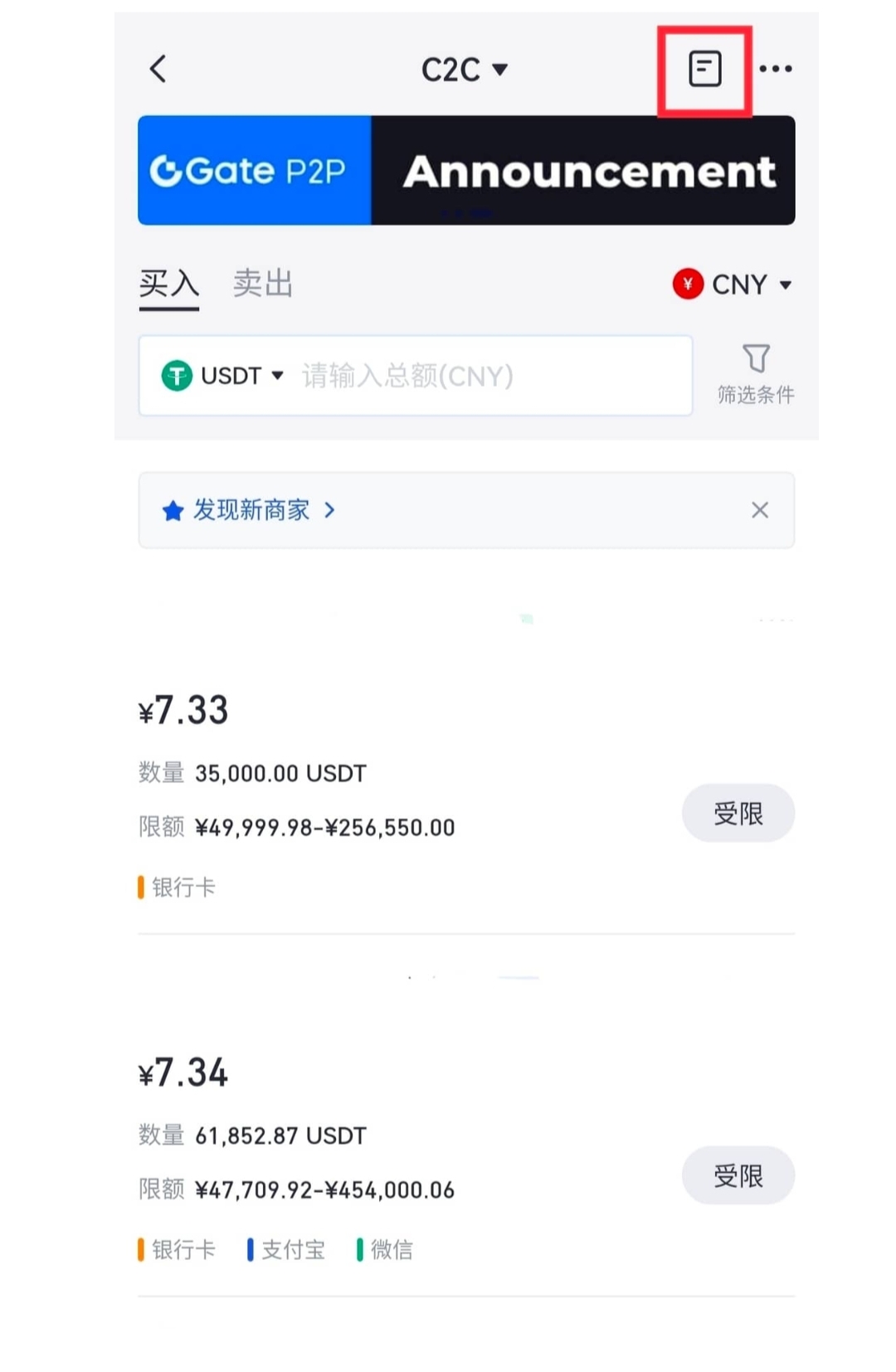896x1372 pixels.
Task: Open the CNY currency dropdown
Action: click(x=737, y=284)
